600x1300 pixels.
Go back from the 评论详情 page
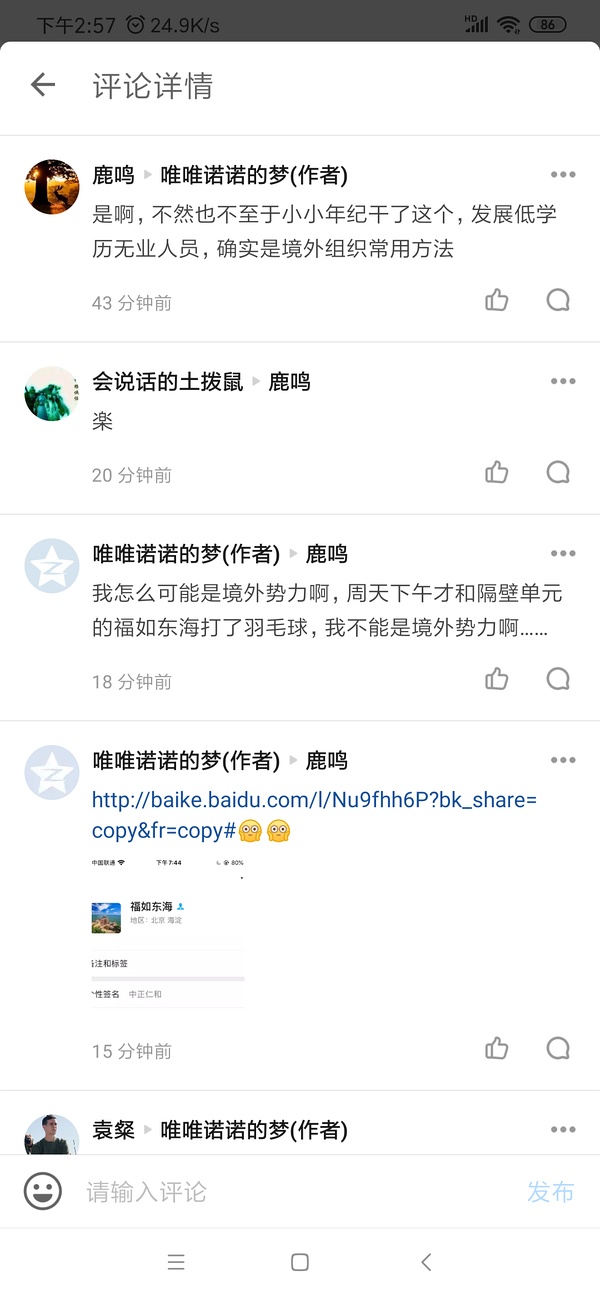43,85
